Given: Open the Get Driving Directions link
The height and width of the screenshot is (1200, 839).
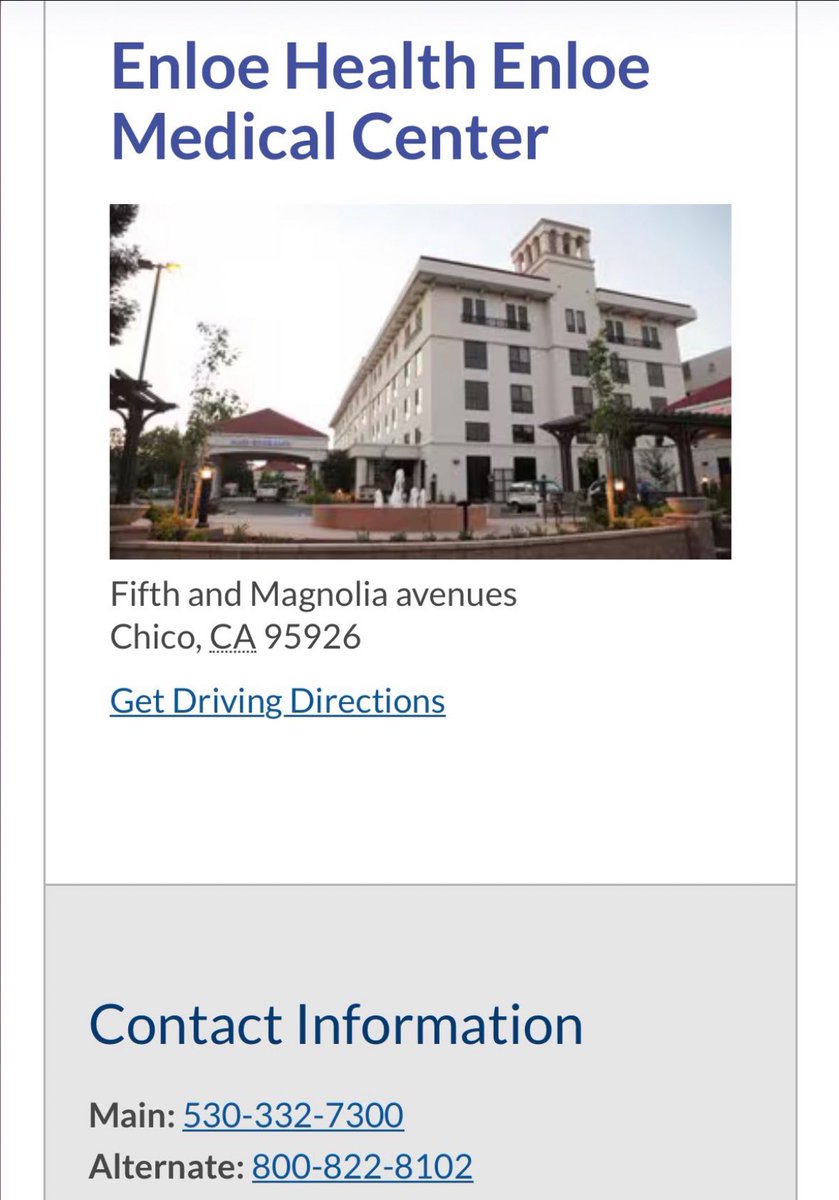Looking at the screenshot, I should [x=277, y=701].
